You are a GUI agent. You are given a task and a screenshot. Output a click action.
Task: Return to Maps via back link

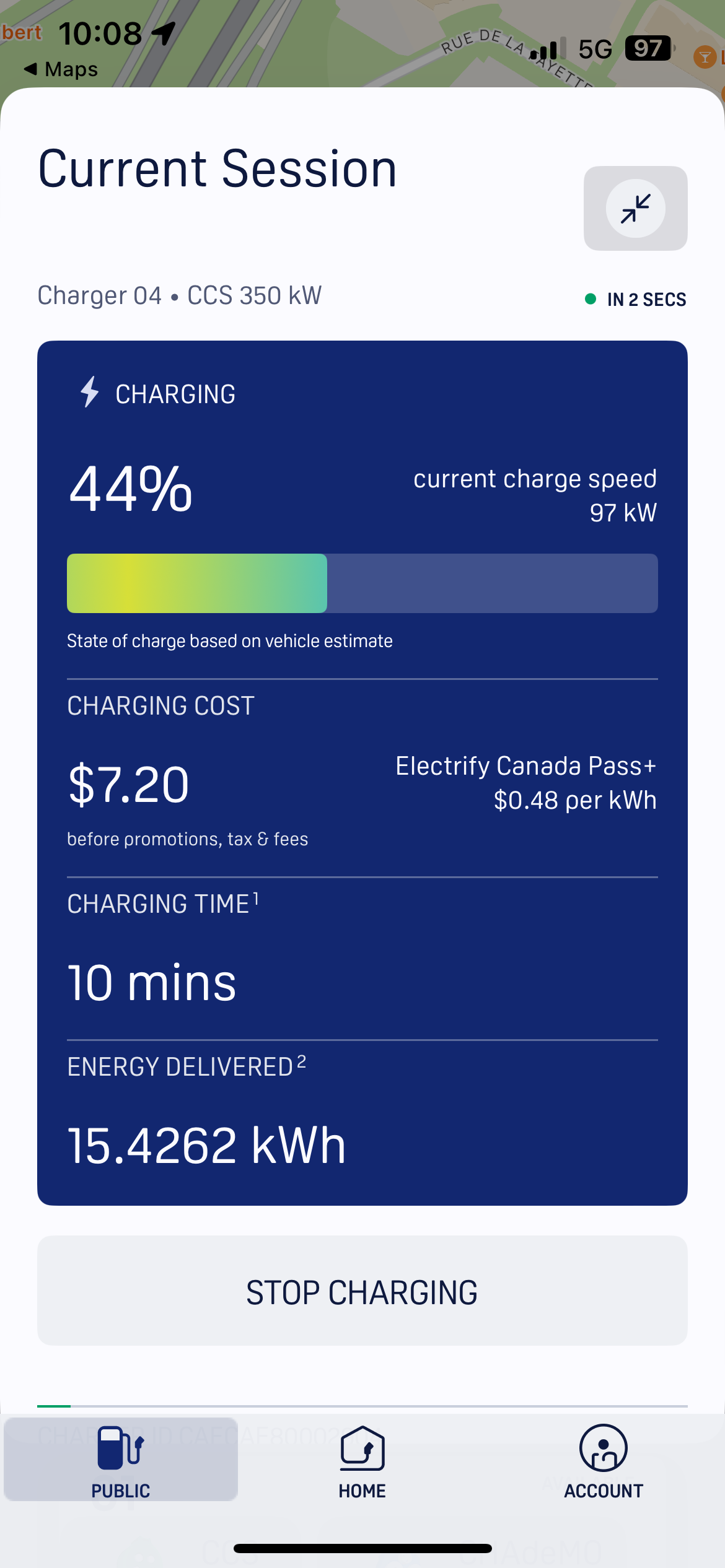click(61, 69)
